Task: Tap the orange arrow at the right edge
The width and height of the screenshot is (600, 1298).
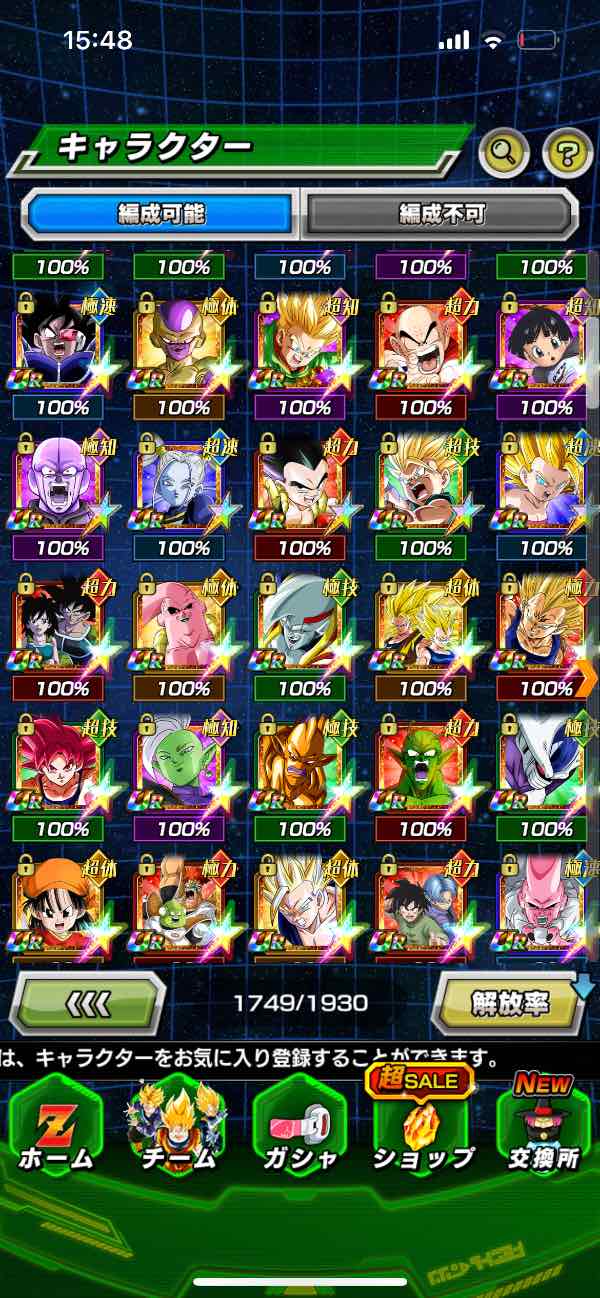Action: (x=586, y=677)
